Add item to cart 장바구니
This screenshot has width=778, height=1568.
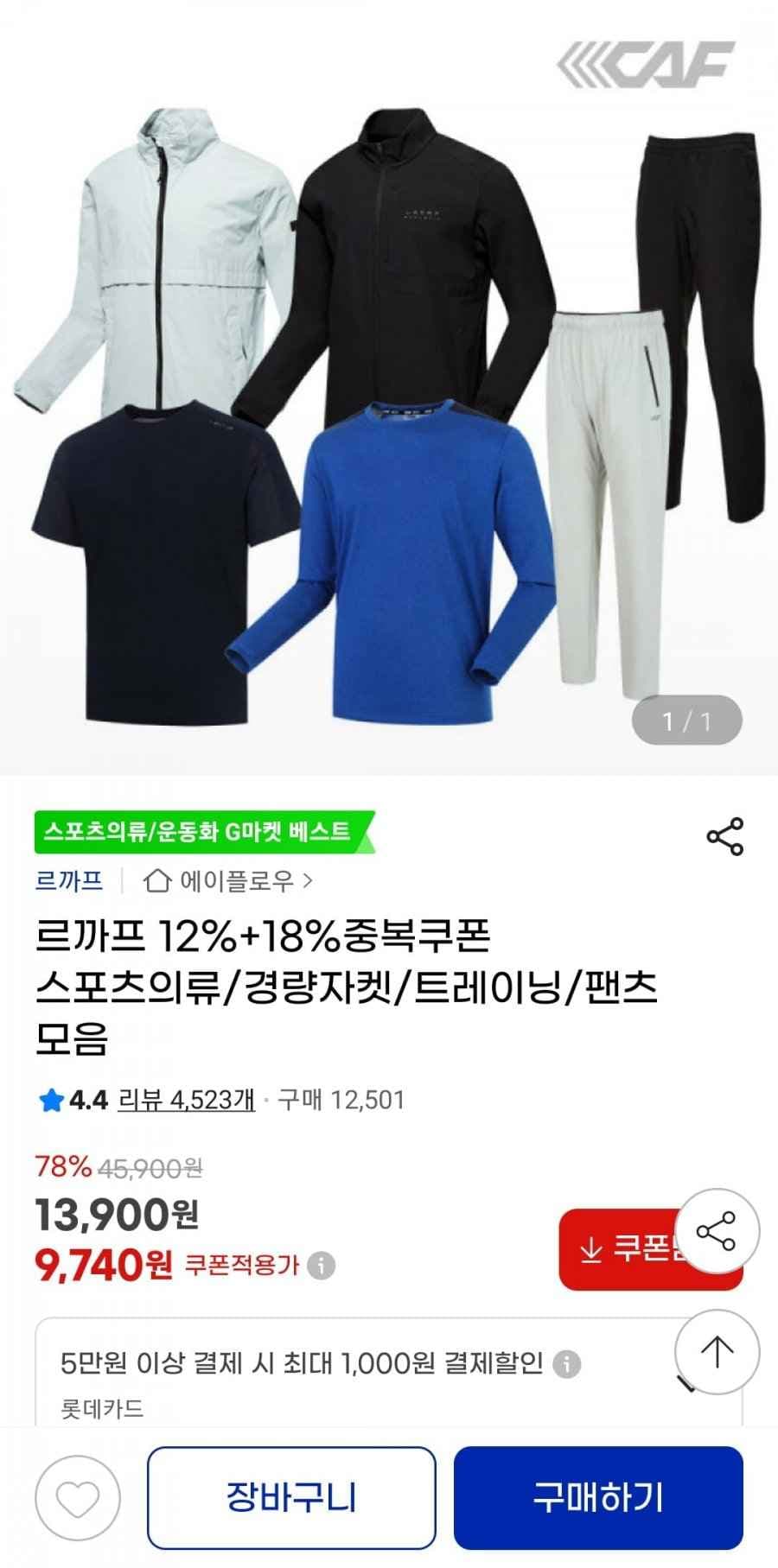pyautogui.click(x=291, y=1497)
